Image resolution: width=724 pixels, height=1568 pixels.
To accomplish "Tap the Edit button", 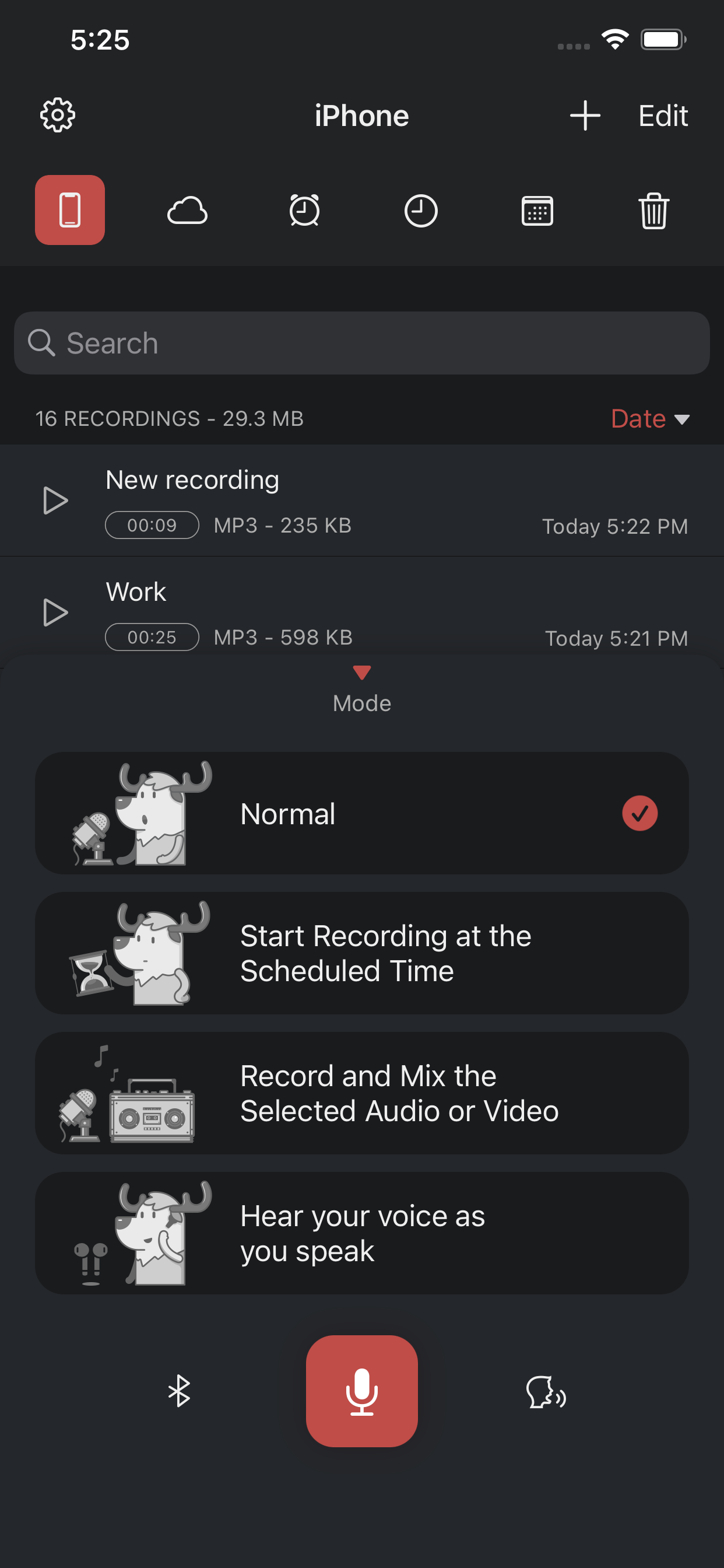I will click(x=662, y=115).
